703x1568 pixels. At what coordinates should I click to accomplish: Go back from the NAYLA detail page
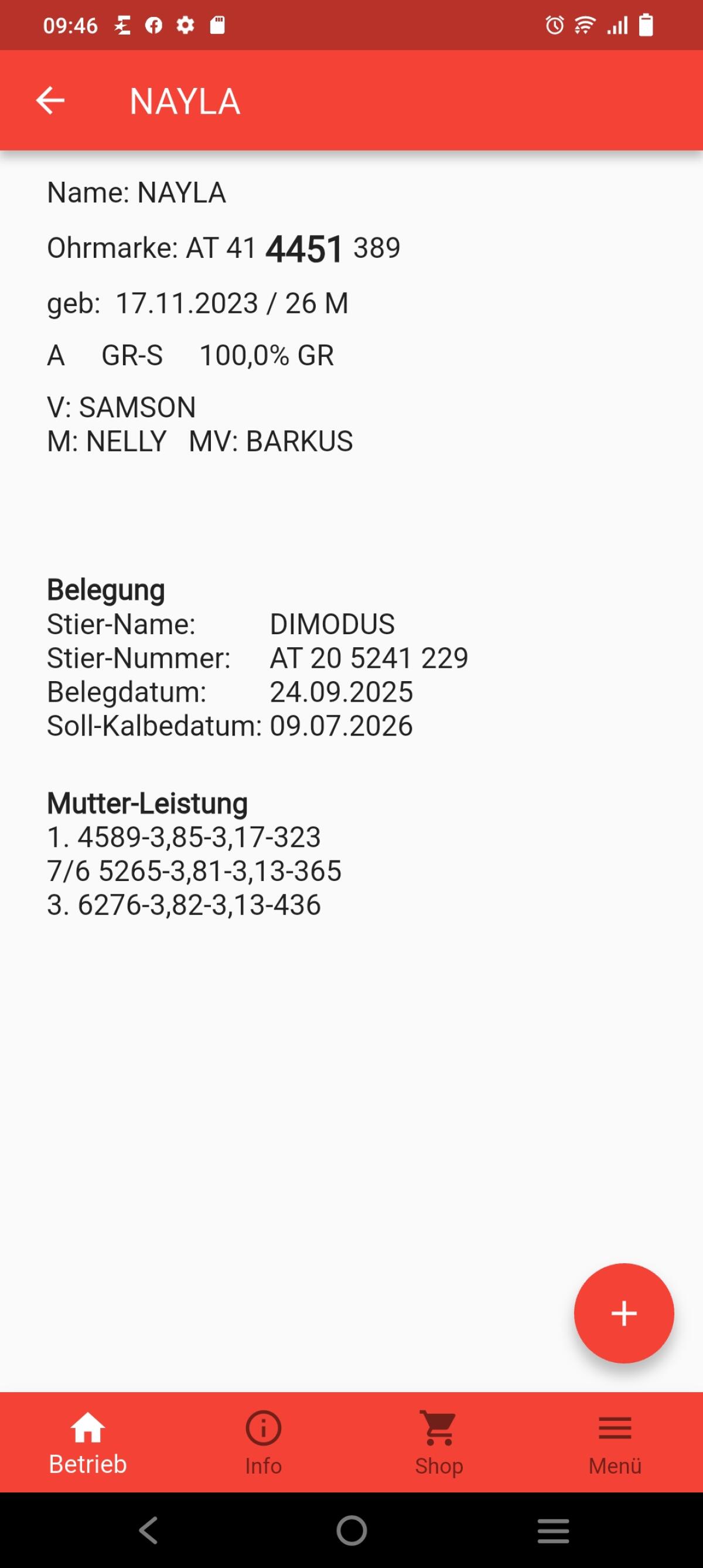pos(50,100)
